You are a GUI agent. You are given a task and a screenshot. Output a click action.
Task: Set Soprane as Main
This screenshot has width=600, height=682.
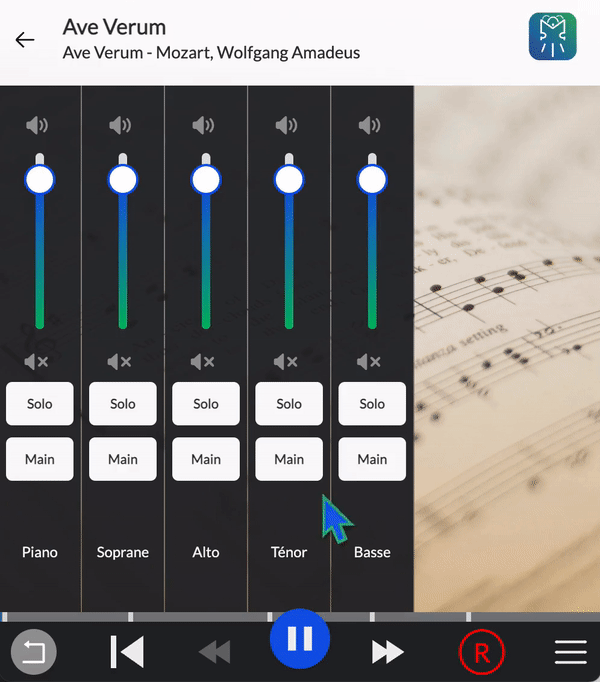(123, 459)
